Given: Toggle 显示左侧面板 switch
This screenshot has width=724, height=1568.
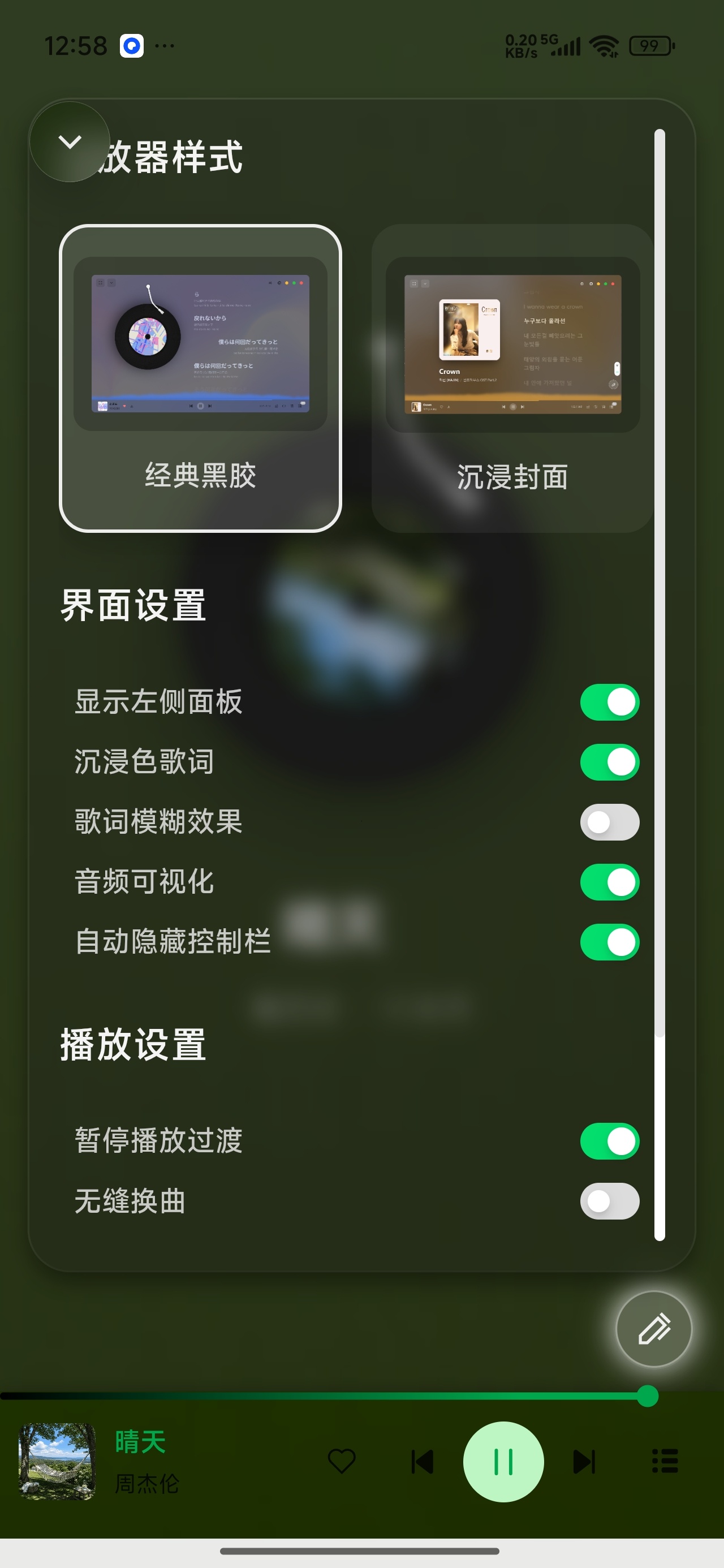Looking at the screenshot, I should tap(610, 702).
